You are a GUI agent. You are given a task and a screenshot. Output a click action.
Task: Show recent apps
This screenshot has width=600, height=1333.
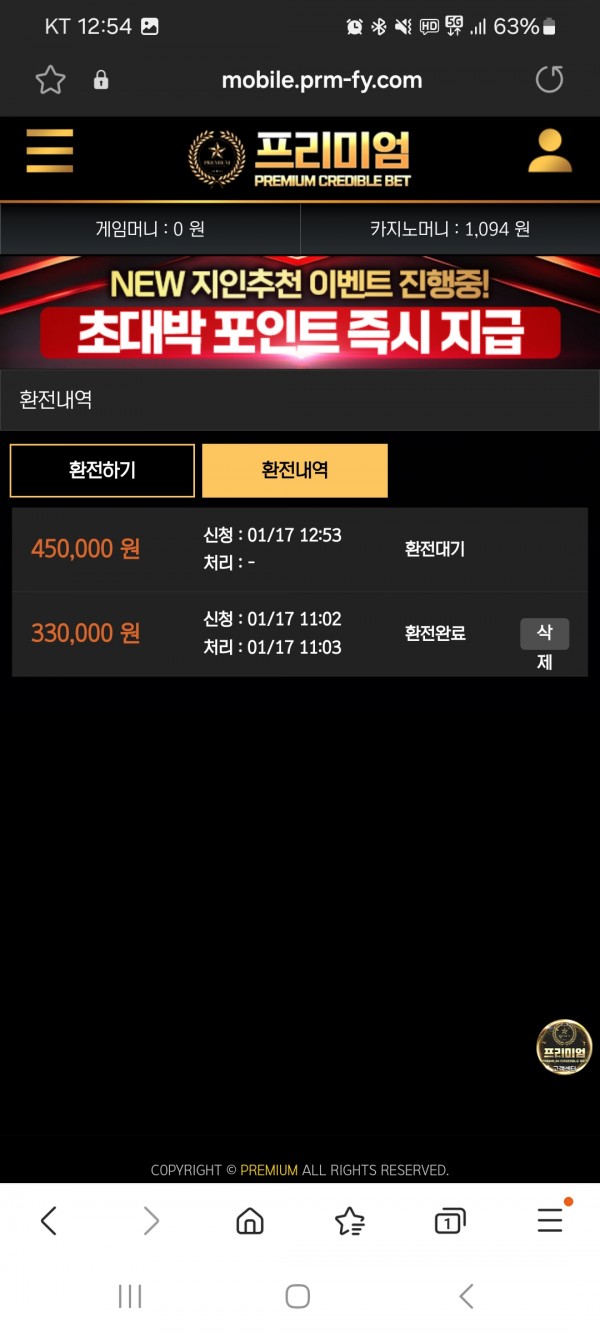[130, 1296]
